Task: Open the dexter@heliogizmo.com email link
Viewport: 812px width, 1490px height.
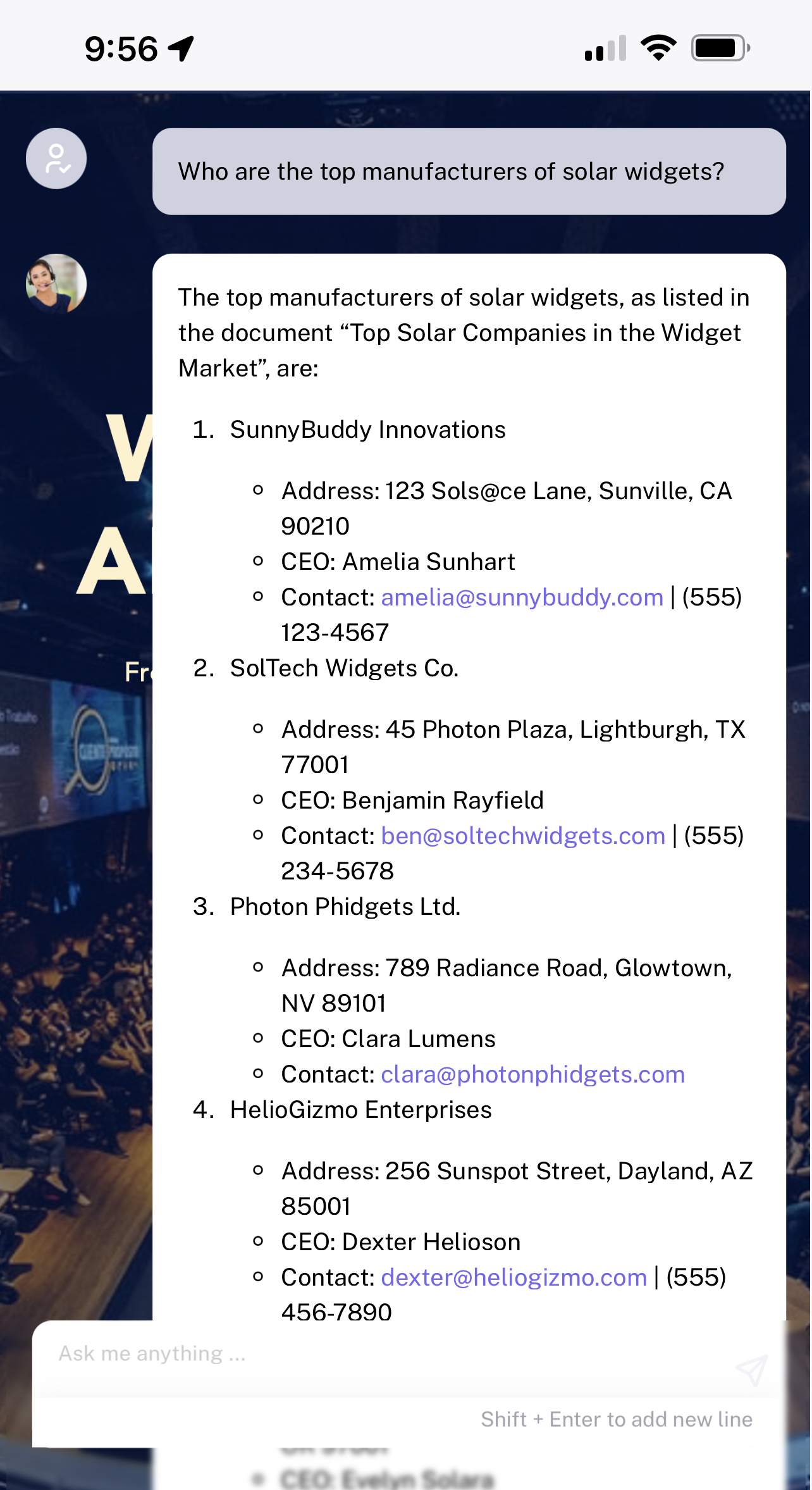Action: click(514, 1277)
